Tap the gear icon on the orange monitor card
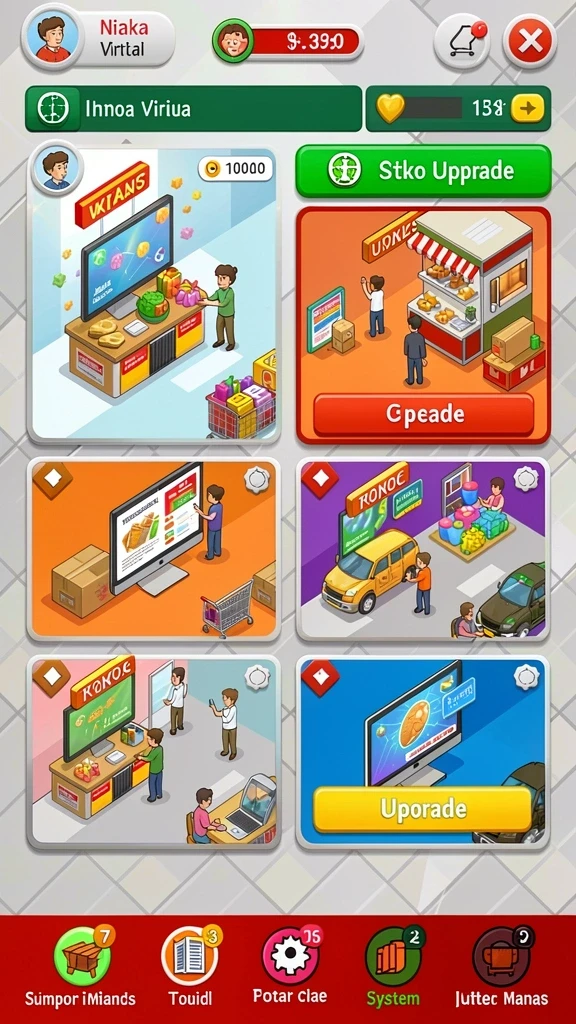 tap(257, 479)
